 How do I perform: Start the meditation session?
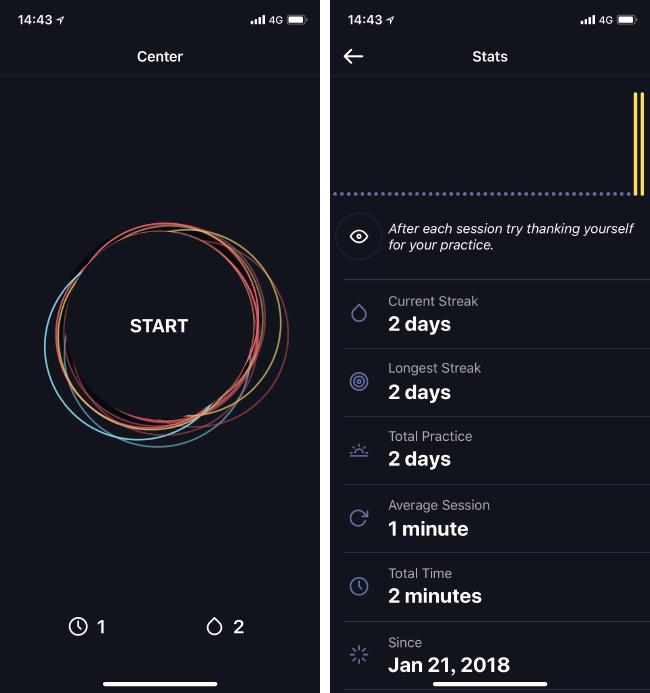click(x=159, y=326)
